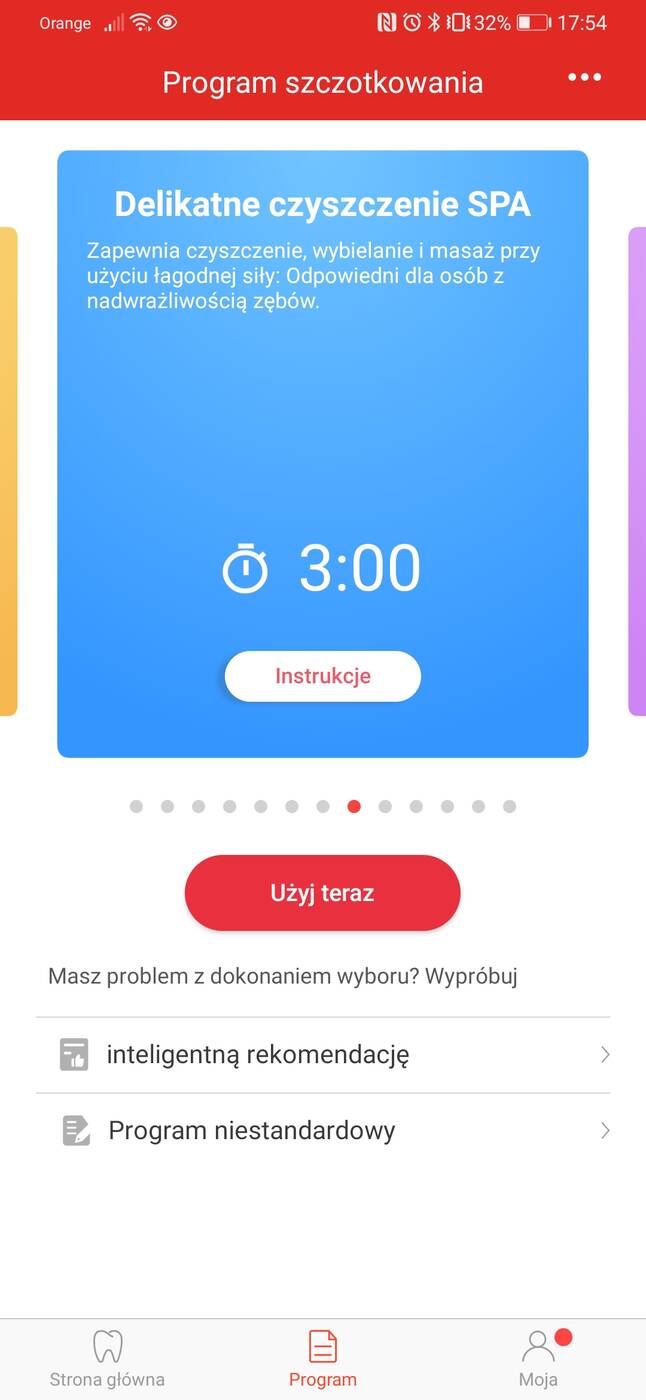
Task: Go to the Moja tab
Action: [x=538, y=1358]
